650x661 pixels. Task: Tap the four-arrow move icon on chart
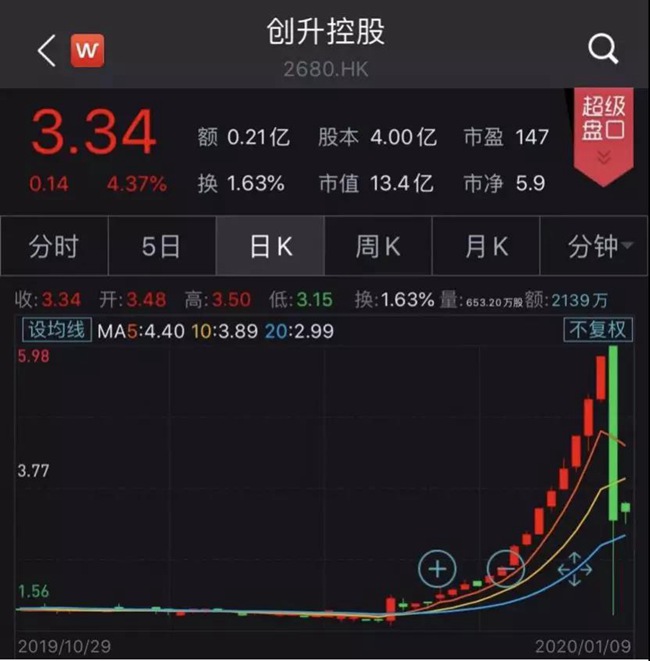coord(575,570)
